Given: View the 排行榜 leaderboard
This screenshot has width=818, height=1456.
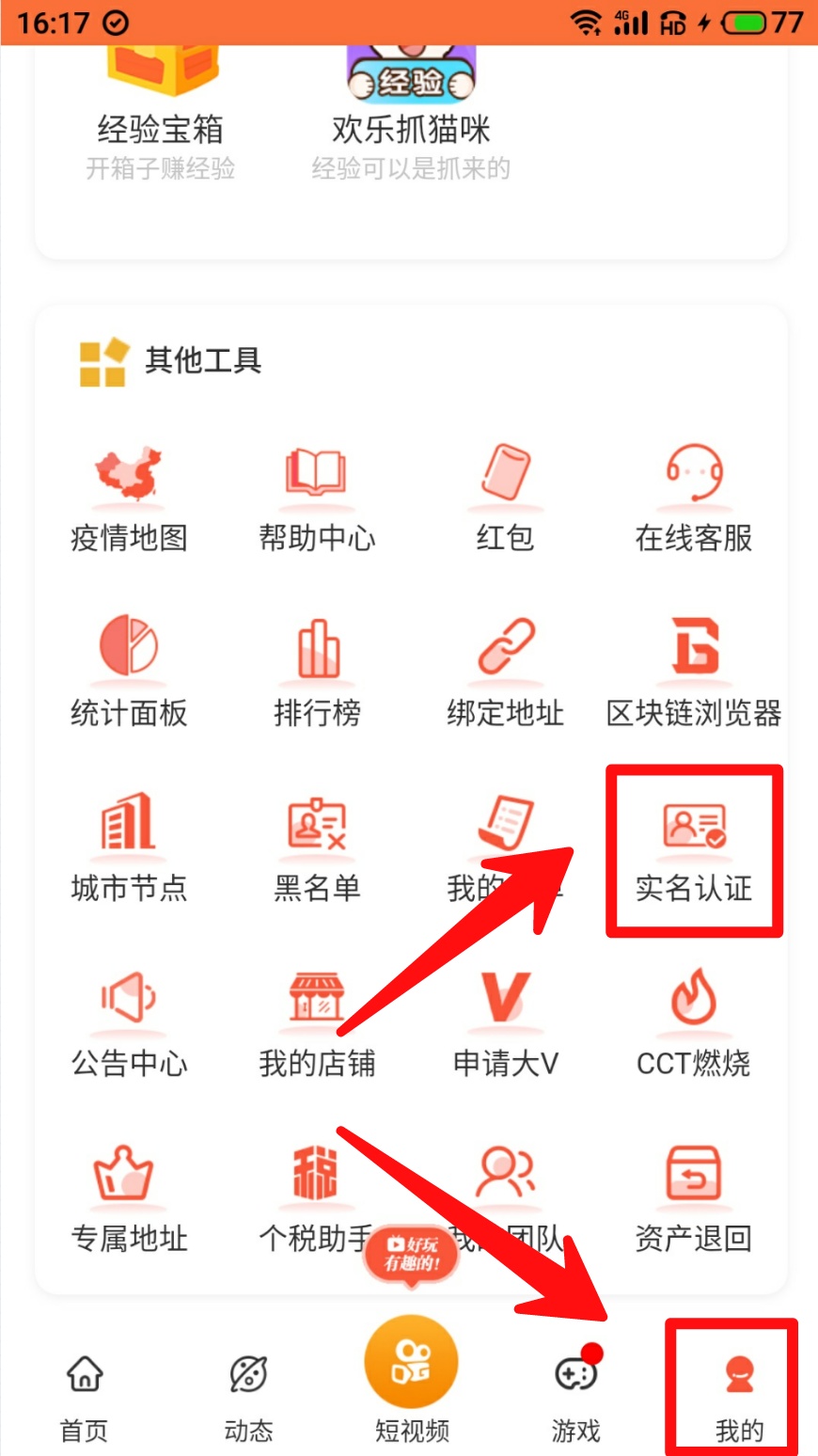Looking at the screenshot, I should point(317,673).
